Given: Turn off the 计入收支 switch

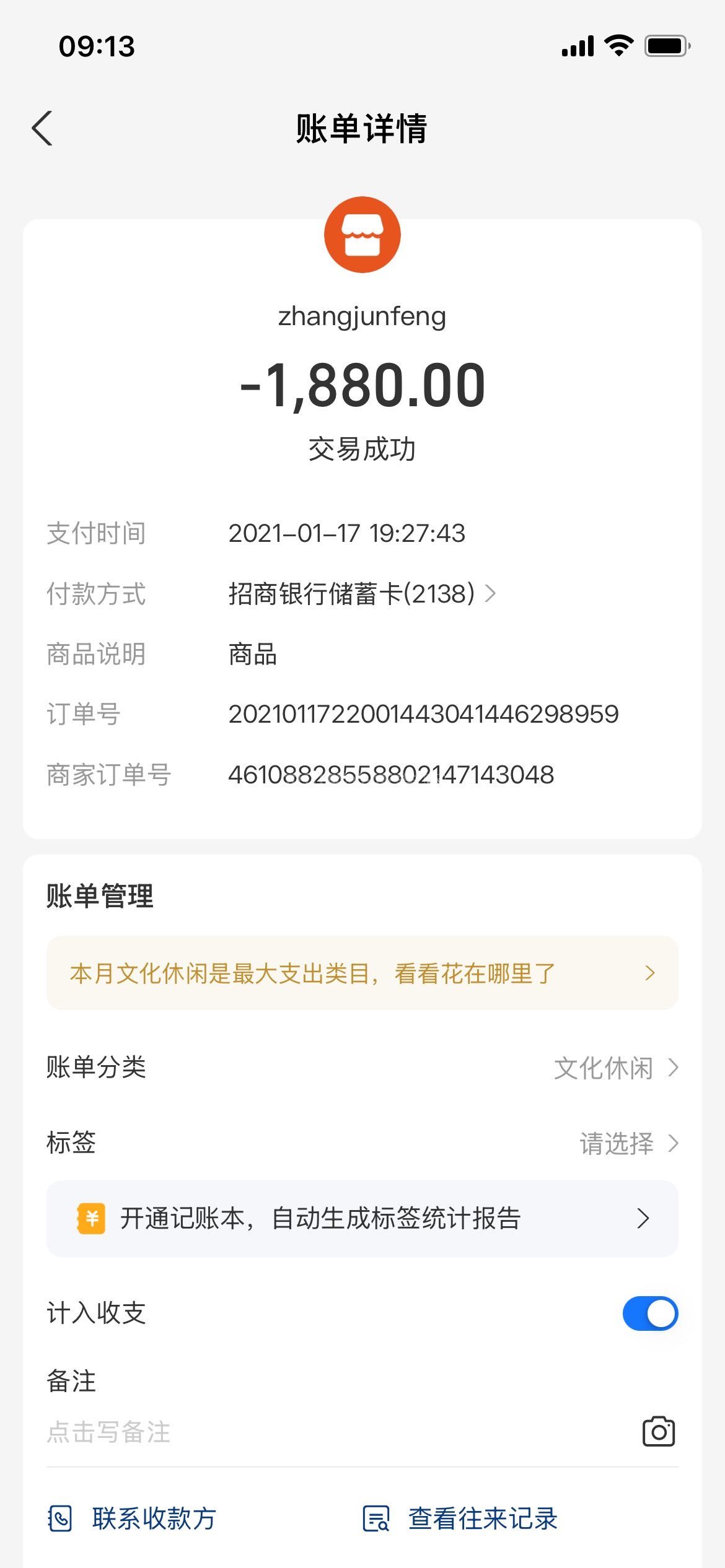Looking at the screenshot, I should point(649,1313).
